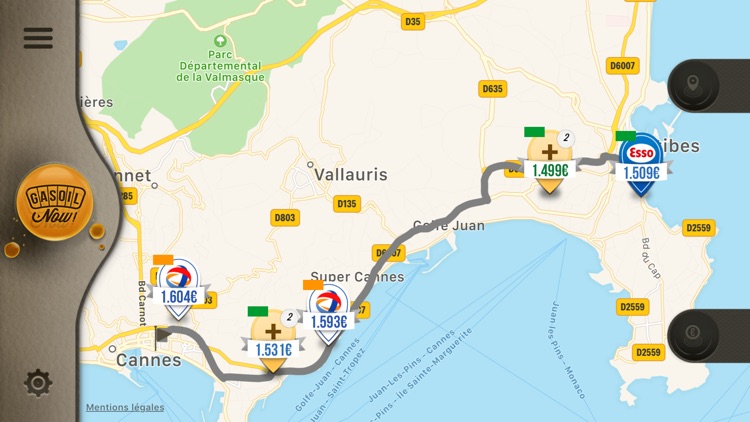Select the Total station at 1.593€
This screenshot has height=422, width=750.
328,312
